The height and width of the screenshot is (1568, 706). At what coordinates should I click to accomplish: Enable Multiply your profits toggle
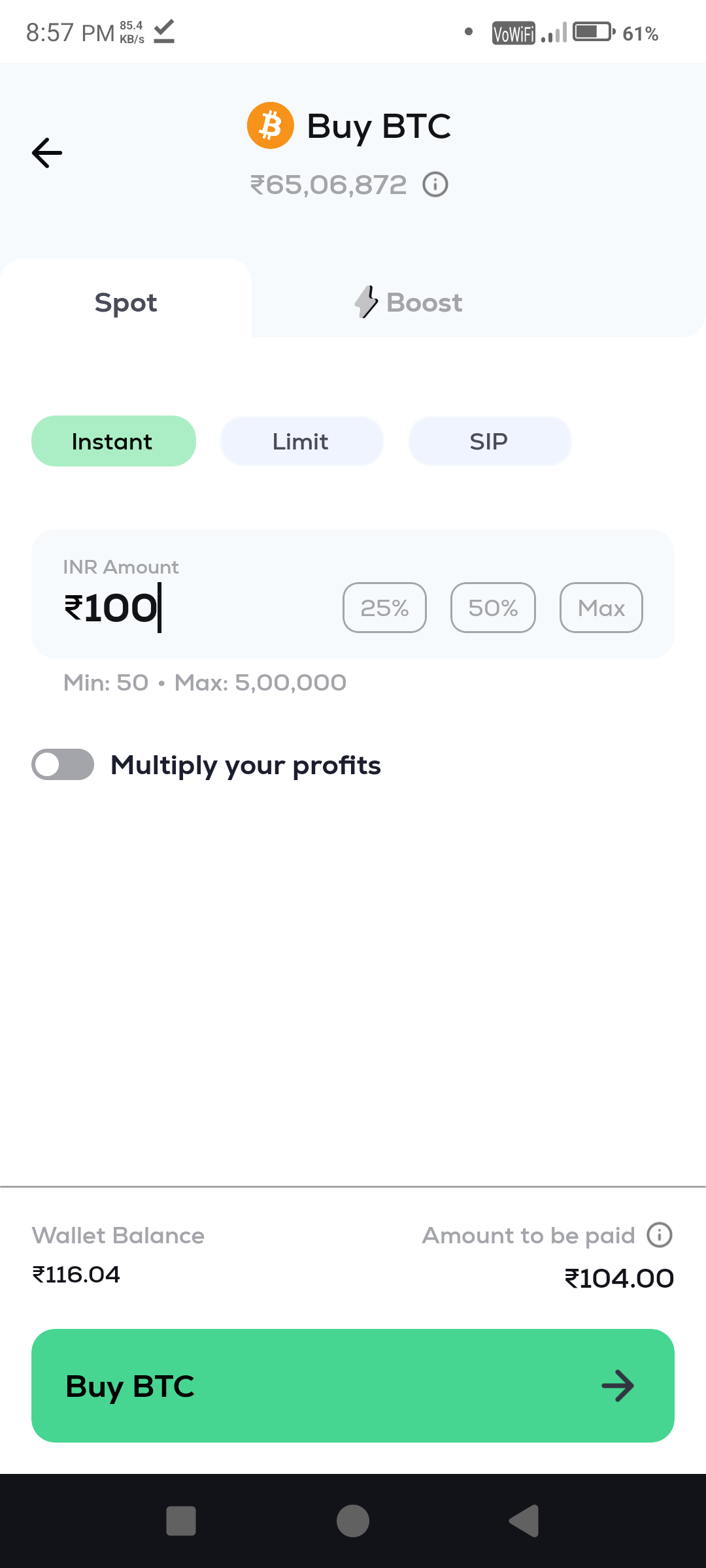click(63, 764)
